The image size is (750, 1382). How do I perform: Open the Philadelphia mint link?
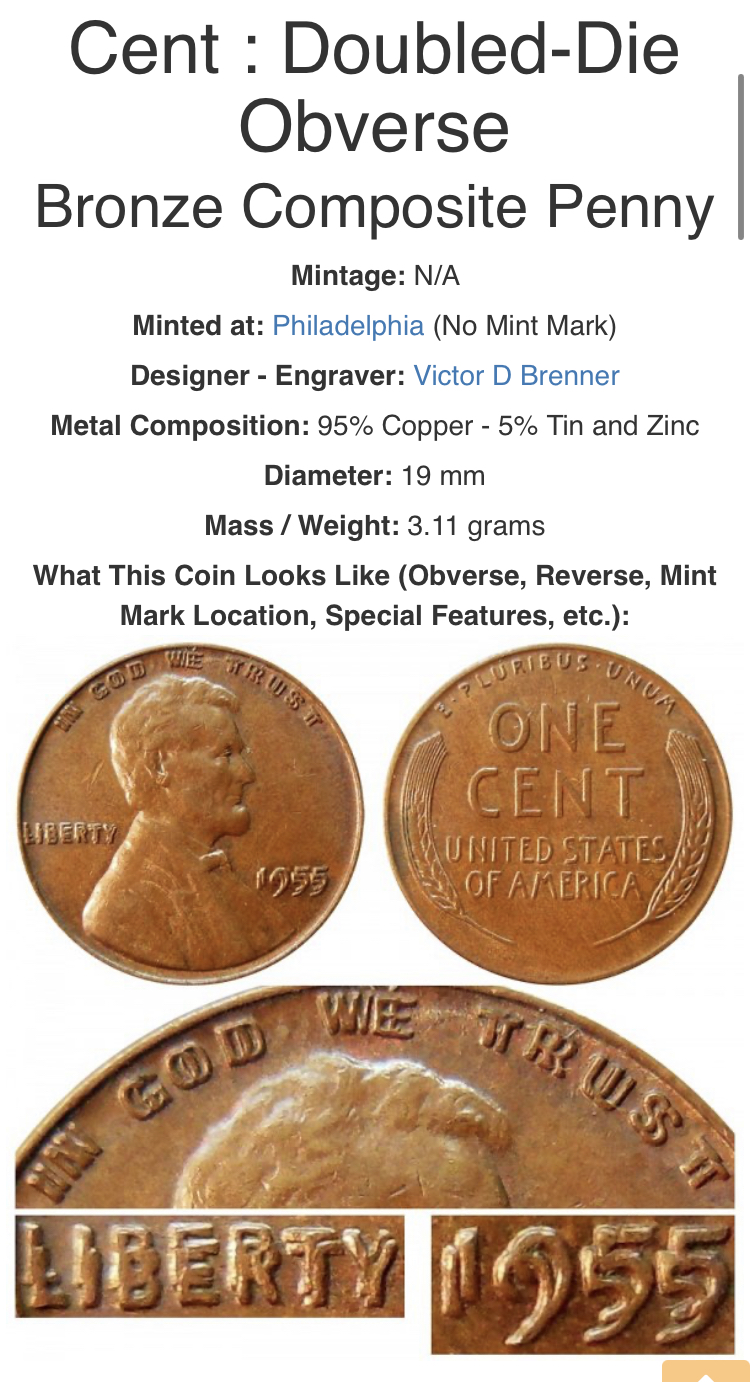[348, 326]
